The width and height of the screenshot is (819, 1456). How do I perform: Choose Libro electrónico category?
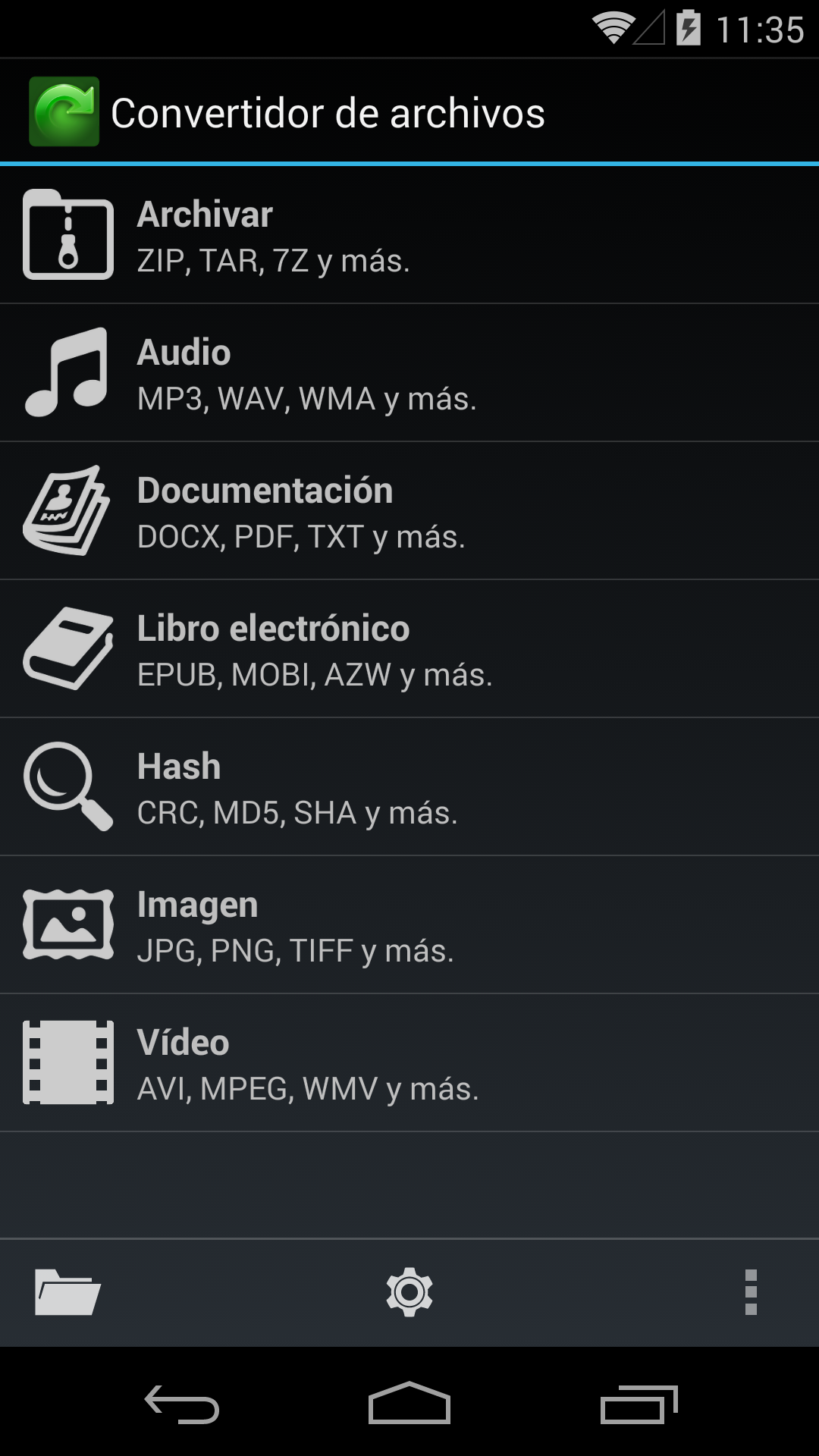pyautogui.click(x=409, y=649)
